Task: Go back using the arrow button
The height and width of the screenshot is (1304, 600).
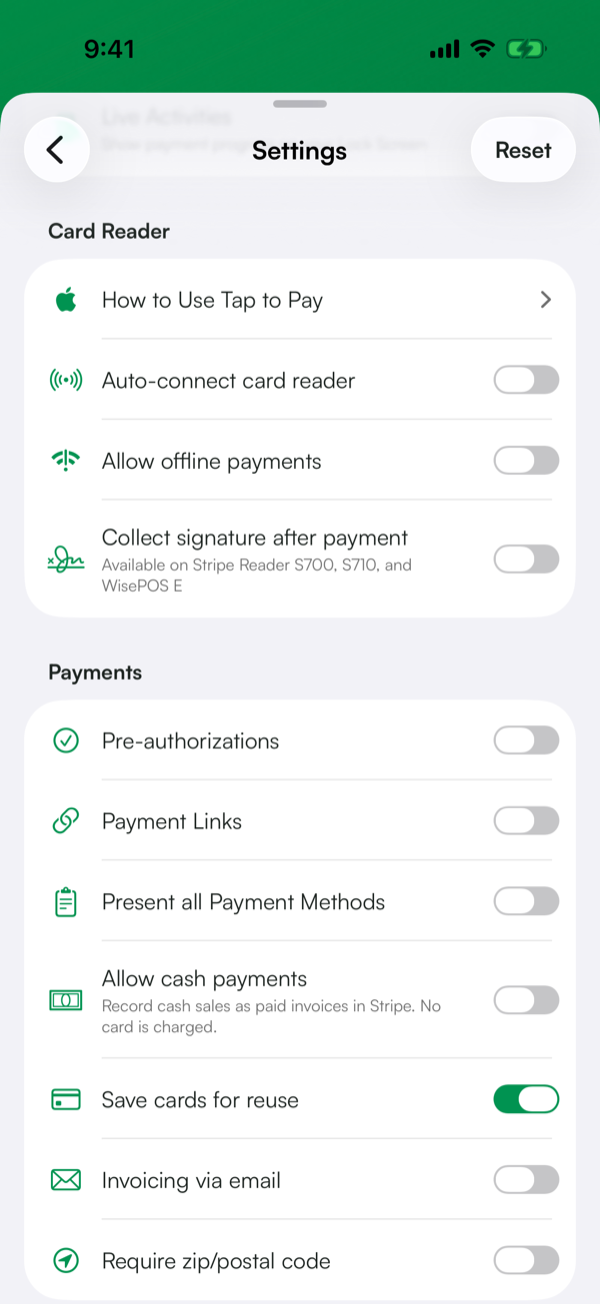Action: [x=56, y=150]
